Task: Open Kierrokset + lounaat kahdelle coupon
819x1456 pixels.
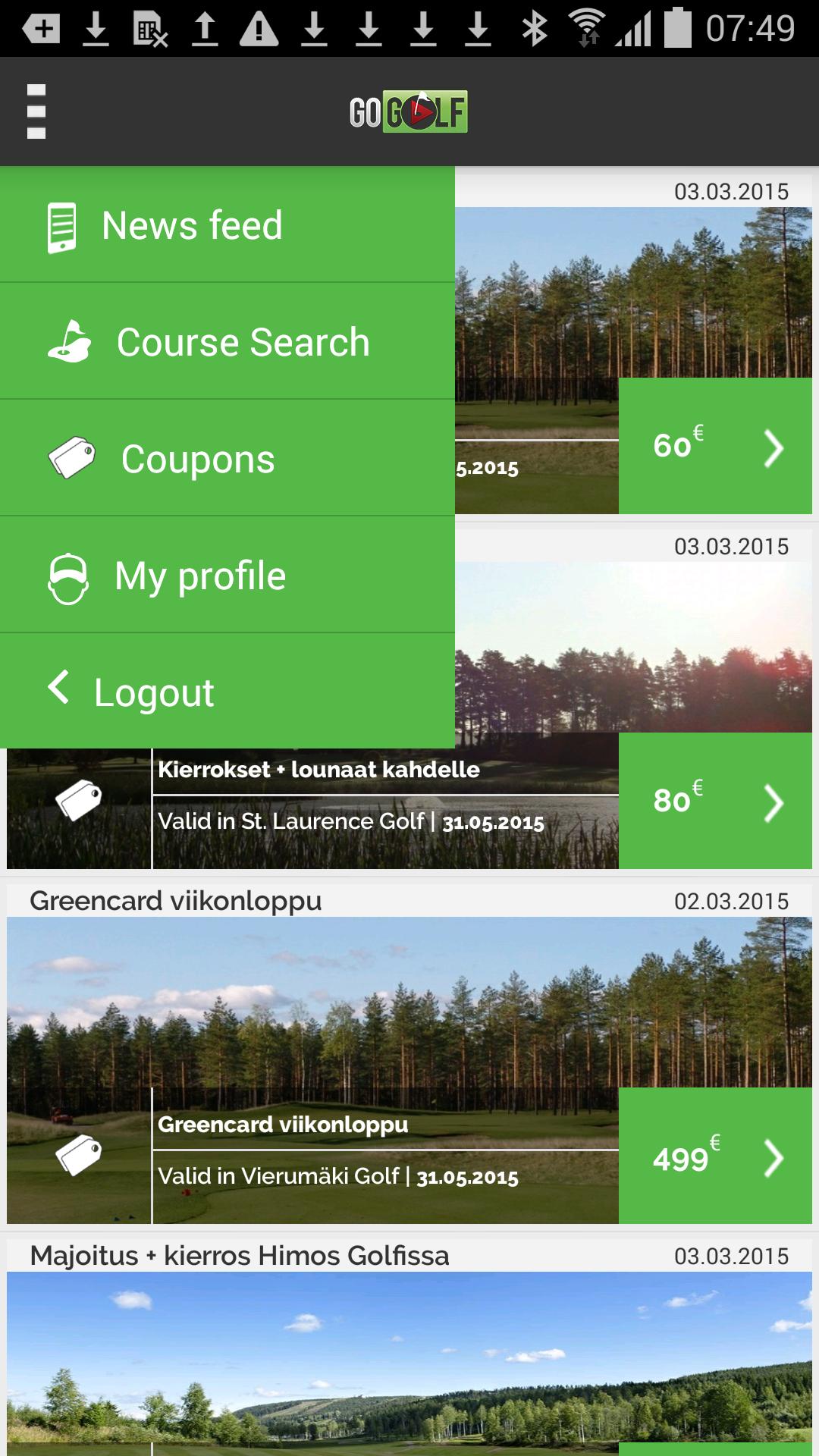Action: click(x=317, y=770)
